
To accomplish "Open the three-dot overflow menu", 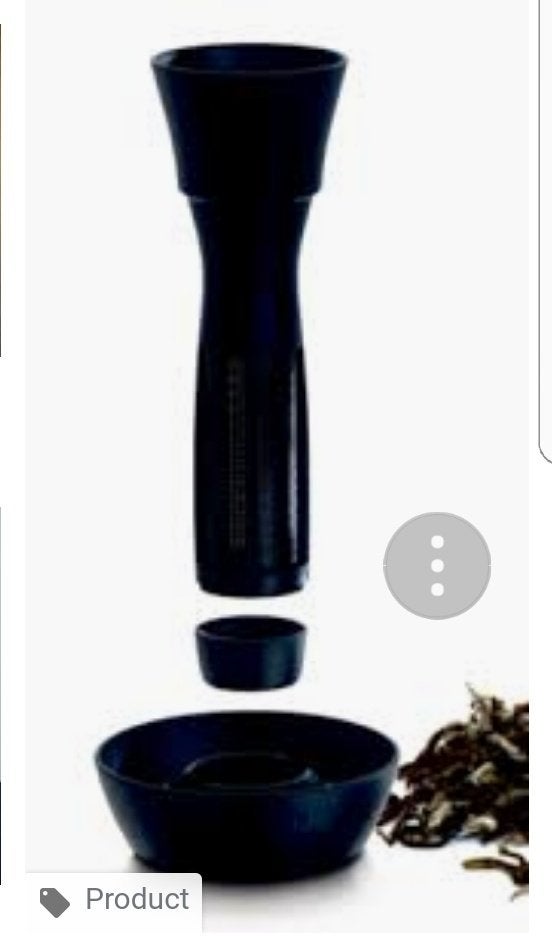I will [x=437, y=565].
